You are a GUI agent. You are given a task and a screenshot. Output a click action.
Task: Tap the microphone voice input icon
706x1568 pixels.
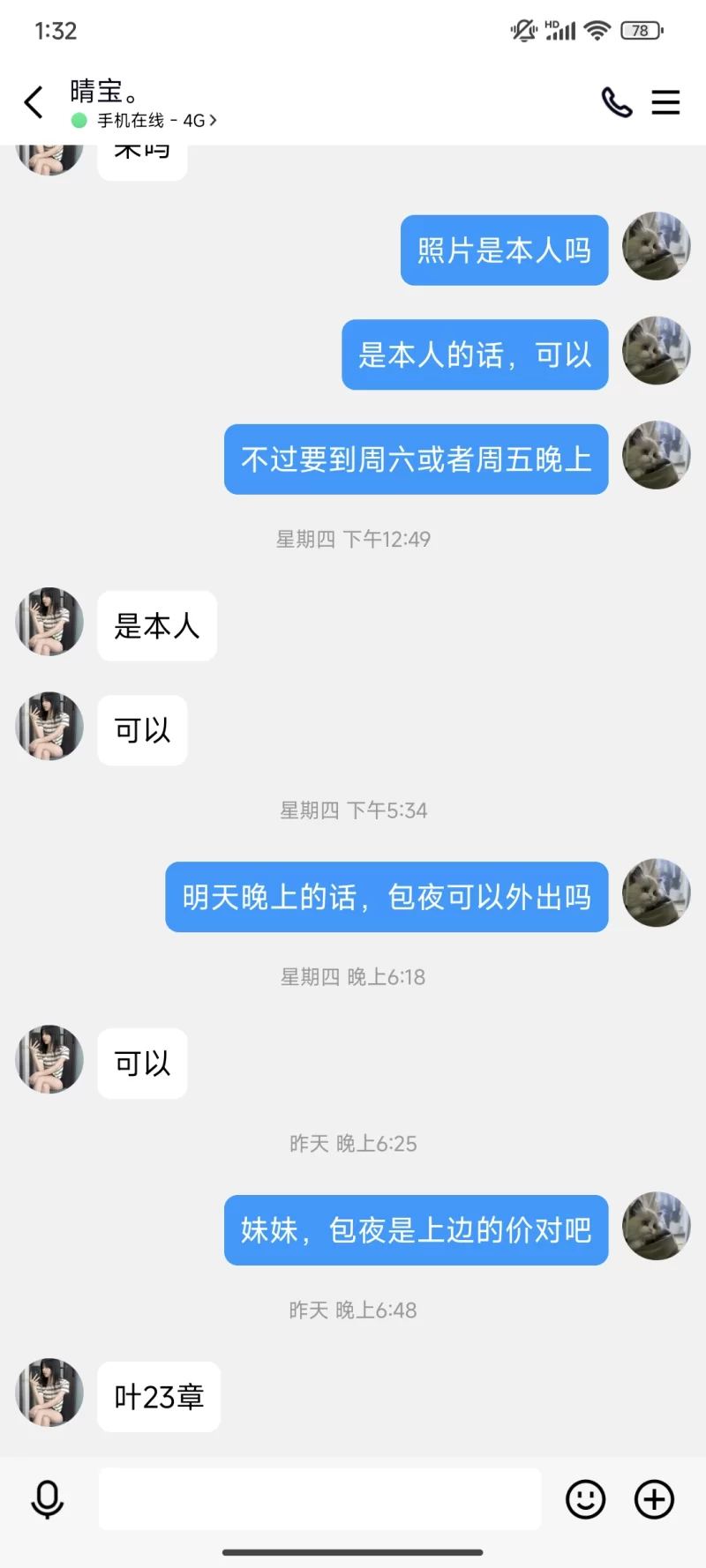click(48, 1499)
